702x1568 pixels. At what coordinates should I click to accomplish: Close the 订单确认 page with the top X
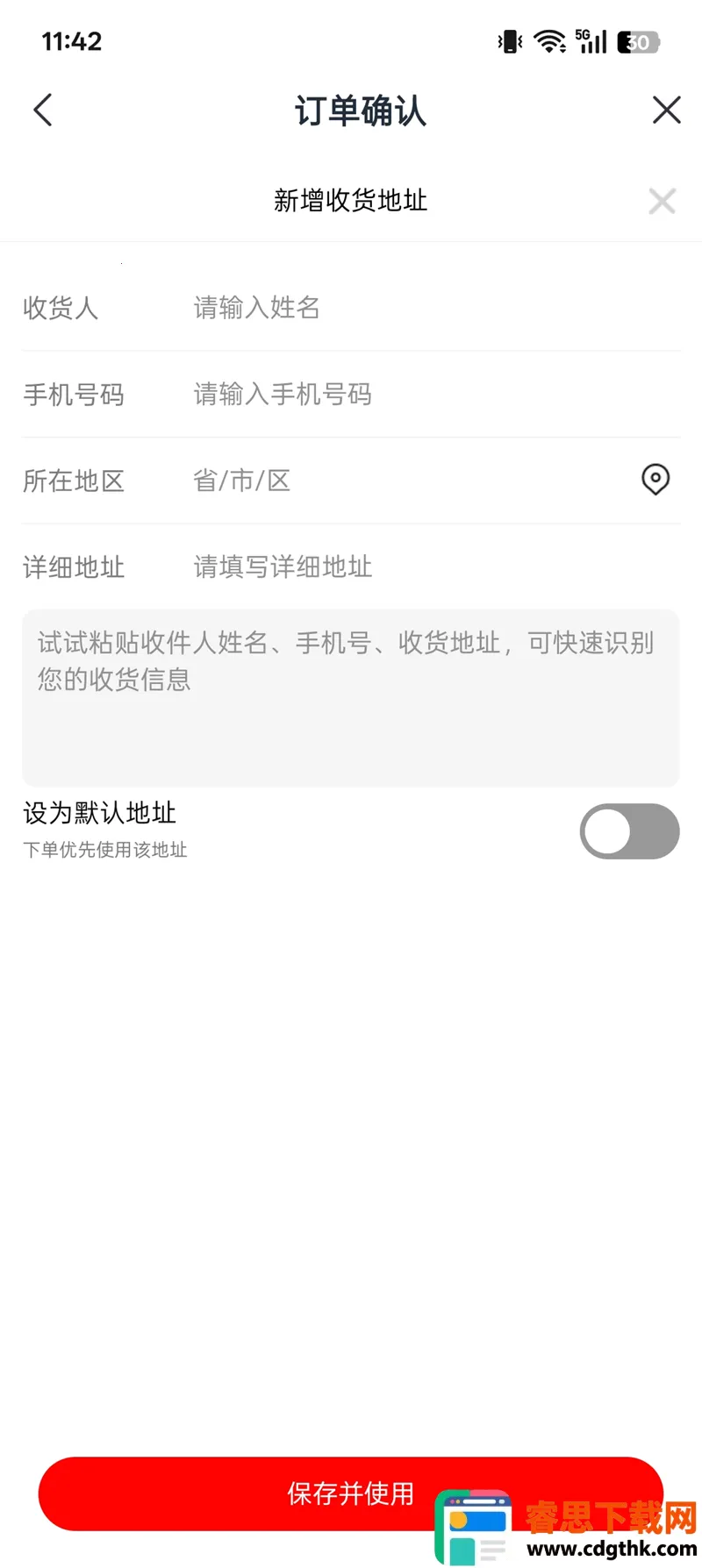coord(666,110)
